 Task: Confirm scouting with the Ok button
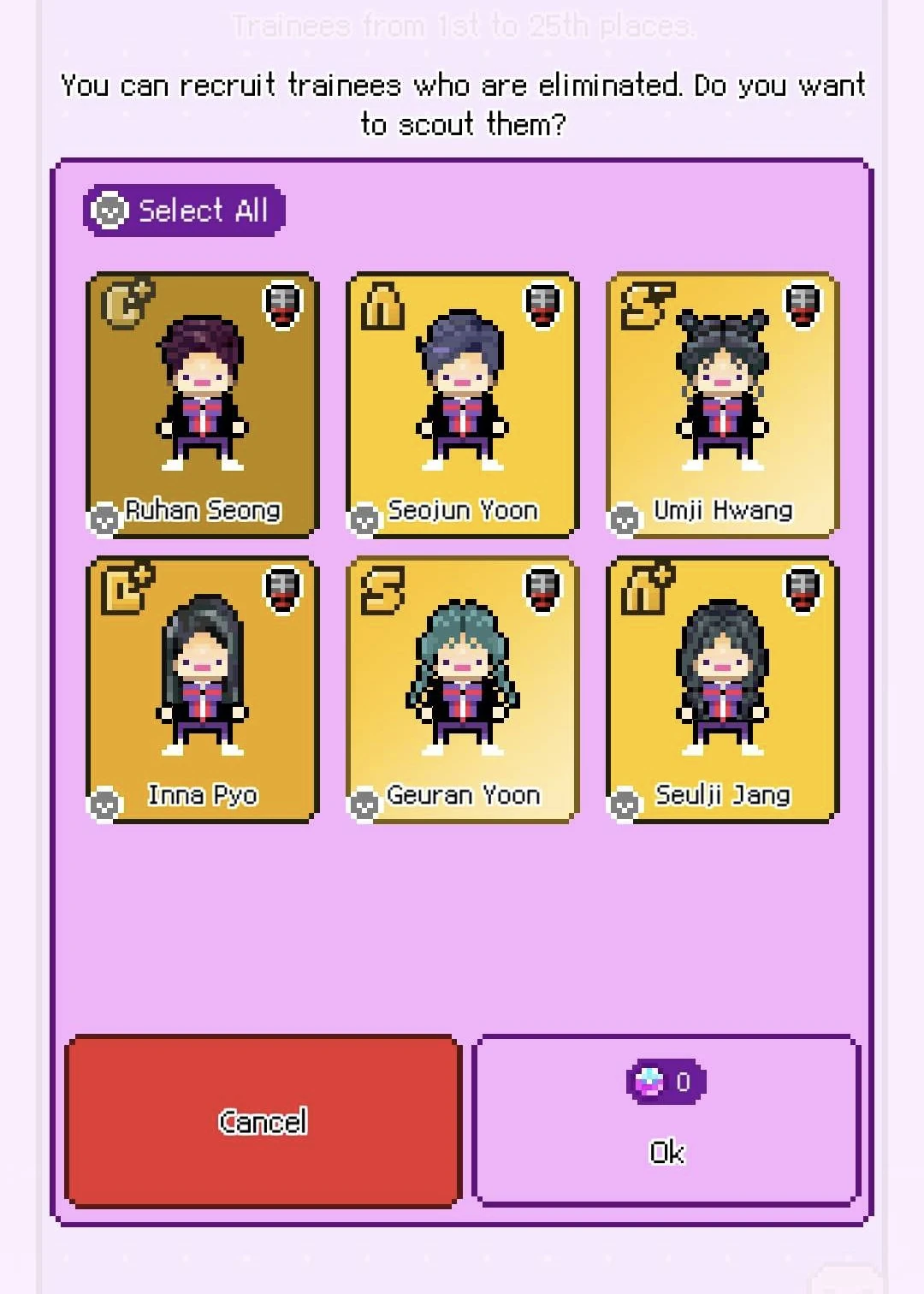click(666, 1121)
